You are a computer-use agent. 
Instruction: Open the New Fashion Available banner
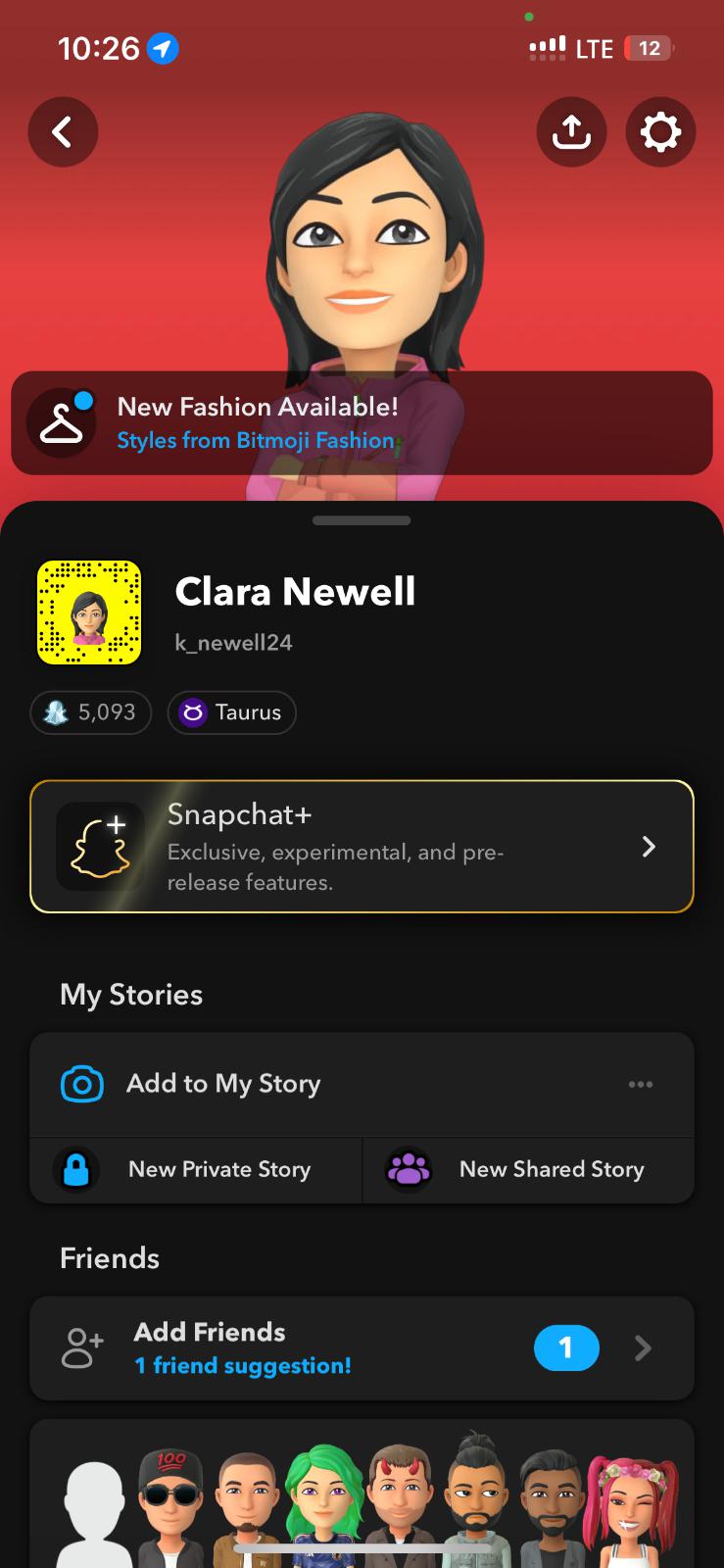click(361, 423)
